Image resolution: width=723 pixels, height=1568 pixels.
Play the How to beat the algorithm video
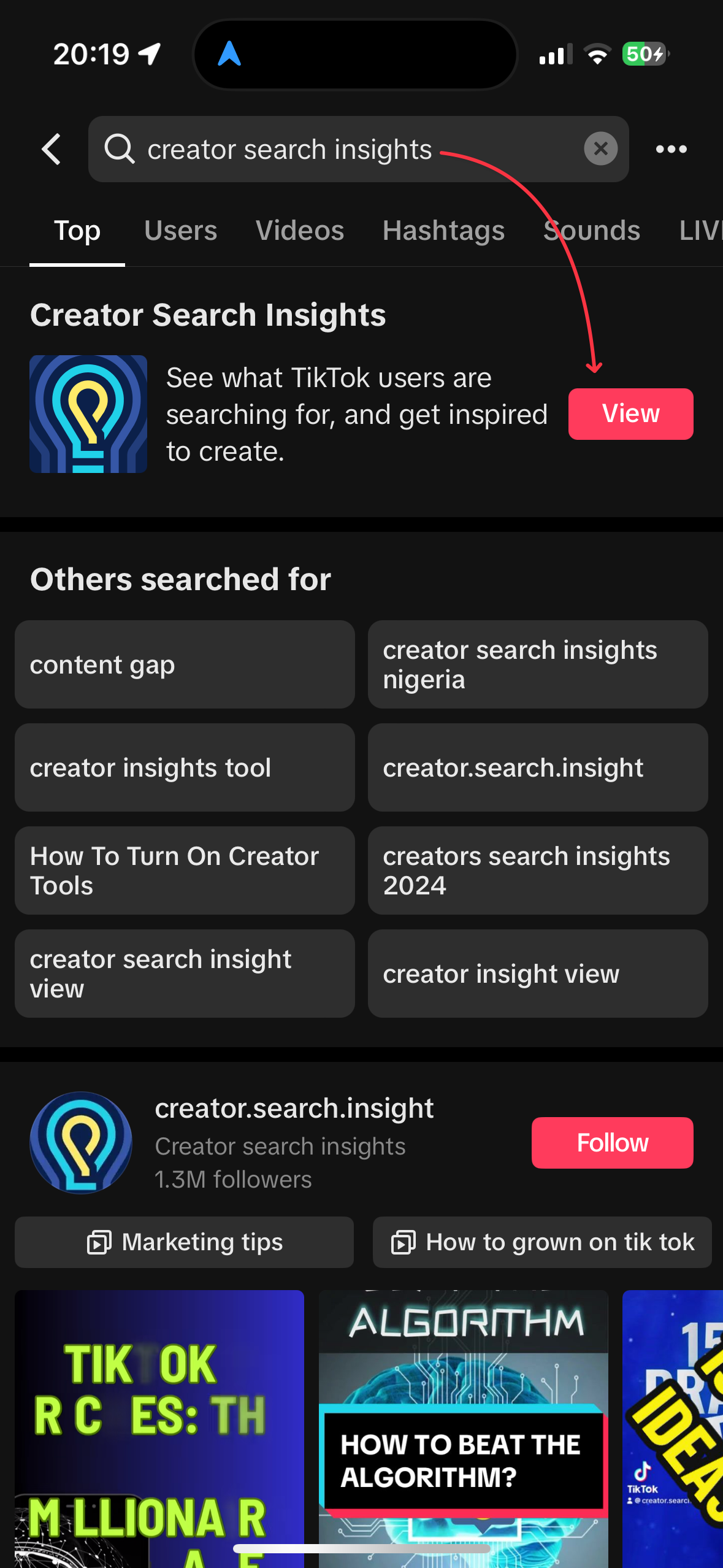click(464, 1429)
